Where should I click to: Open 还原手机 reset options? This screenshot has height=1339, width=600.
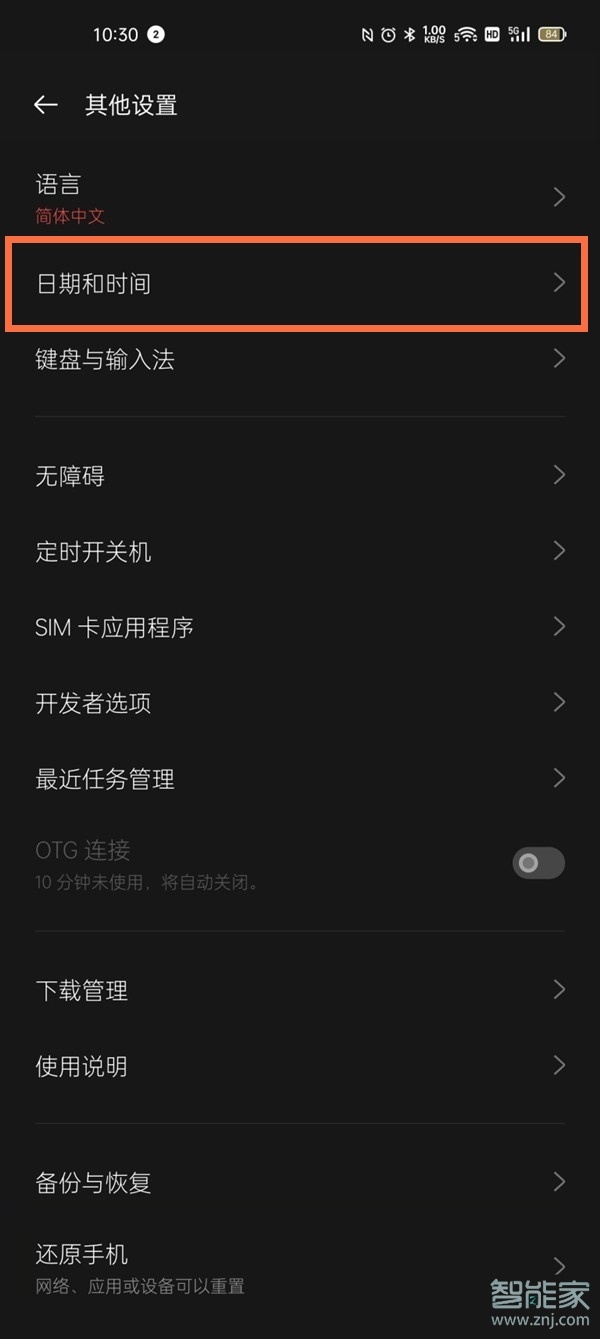300,1266
